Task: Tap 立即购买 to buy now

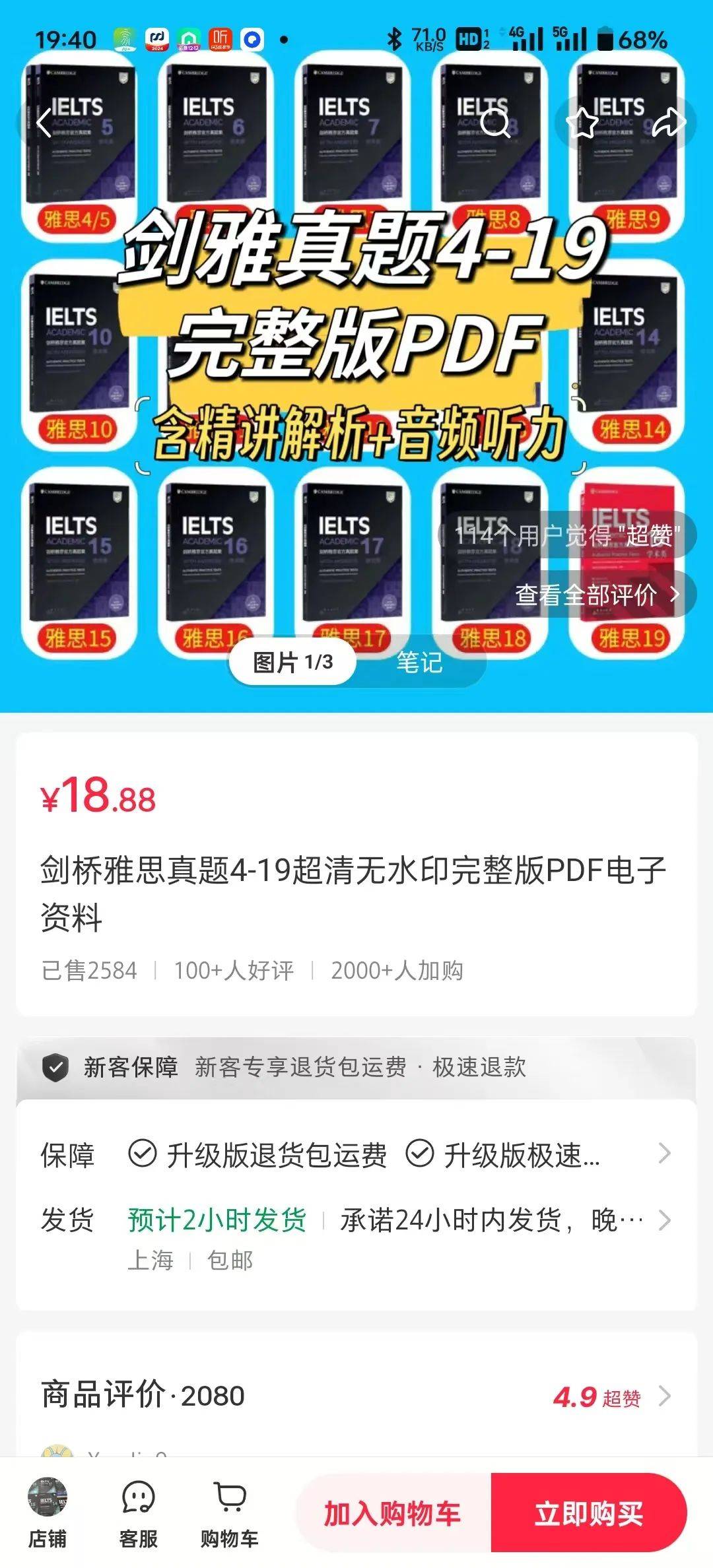Action: pos(588,1513)
